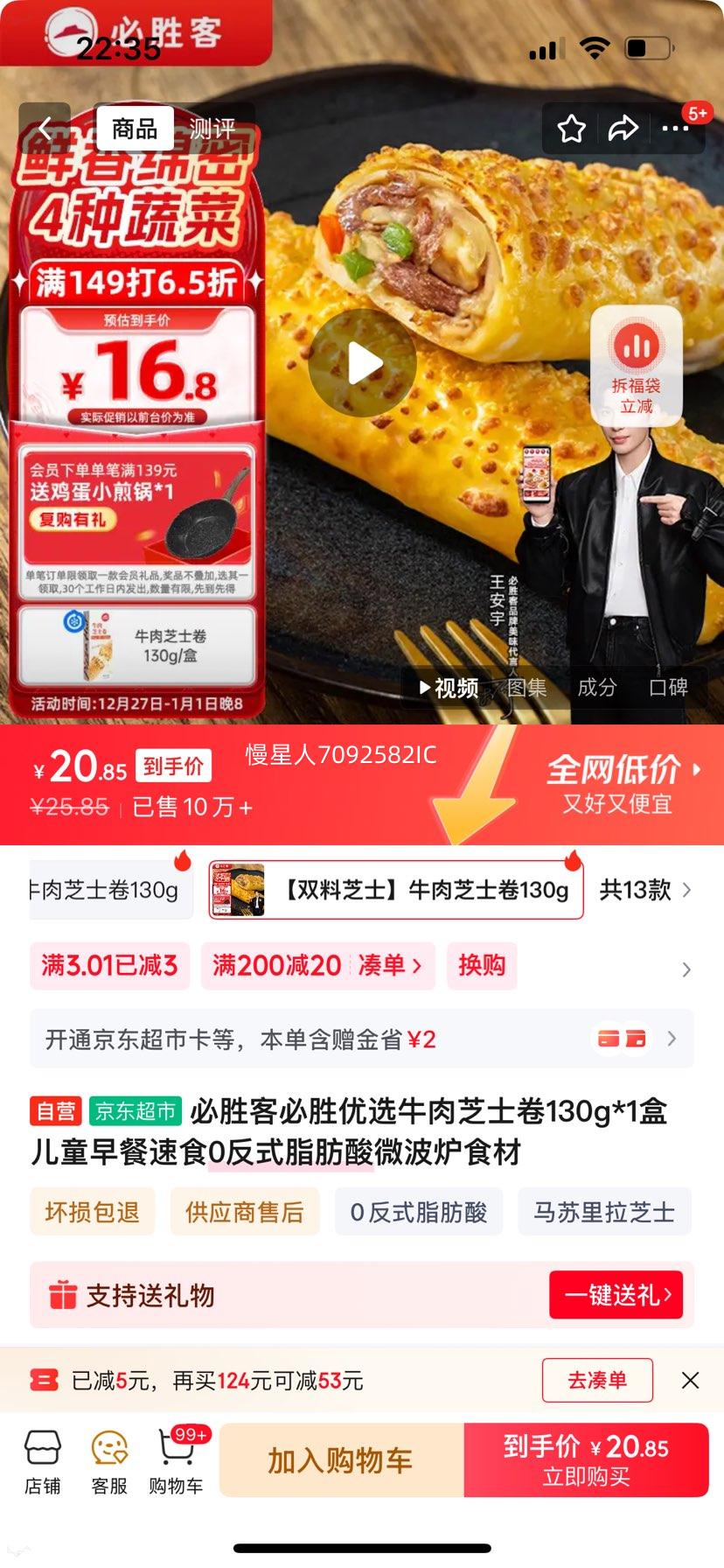Open the 购物车 cart icon with 99+ badge
This screenshot has height=1568, width=724.
tap(177, 1459)
